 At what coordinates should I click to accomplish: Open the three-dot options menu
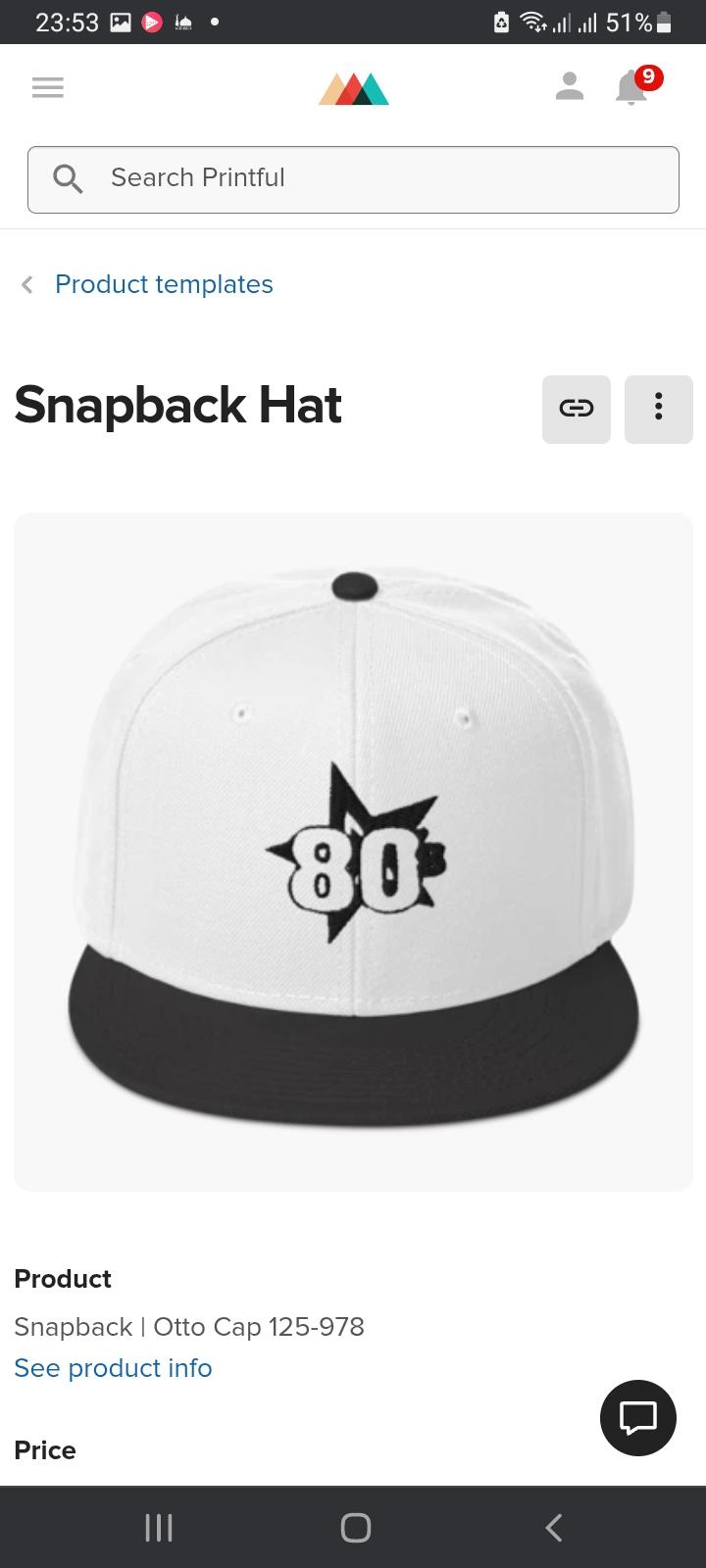tap(659, 409)
